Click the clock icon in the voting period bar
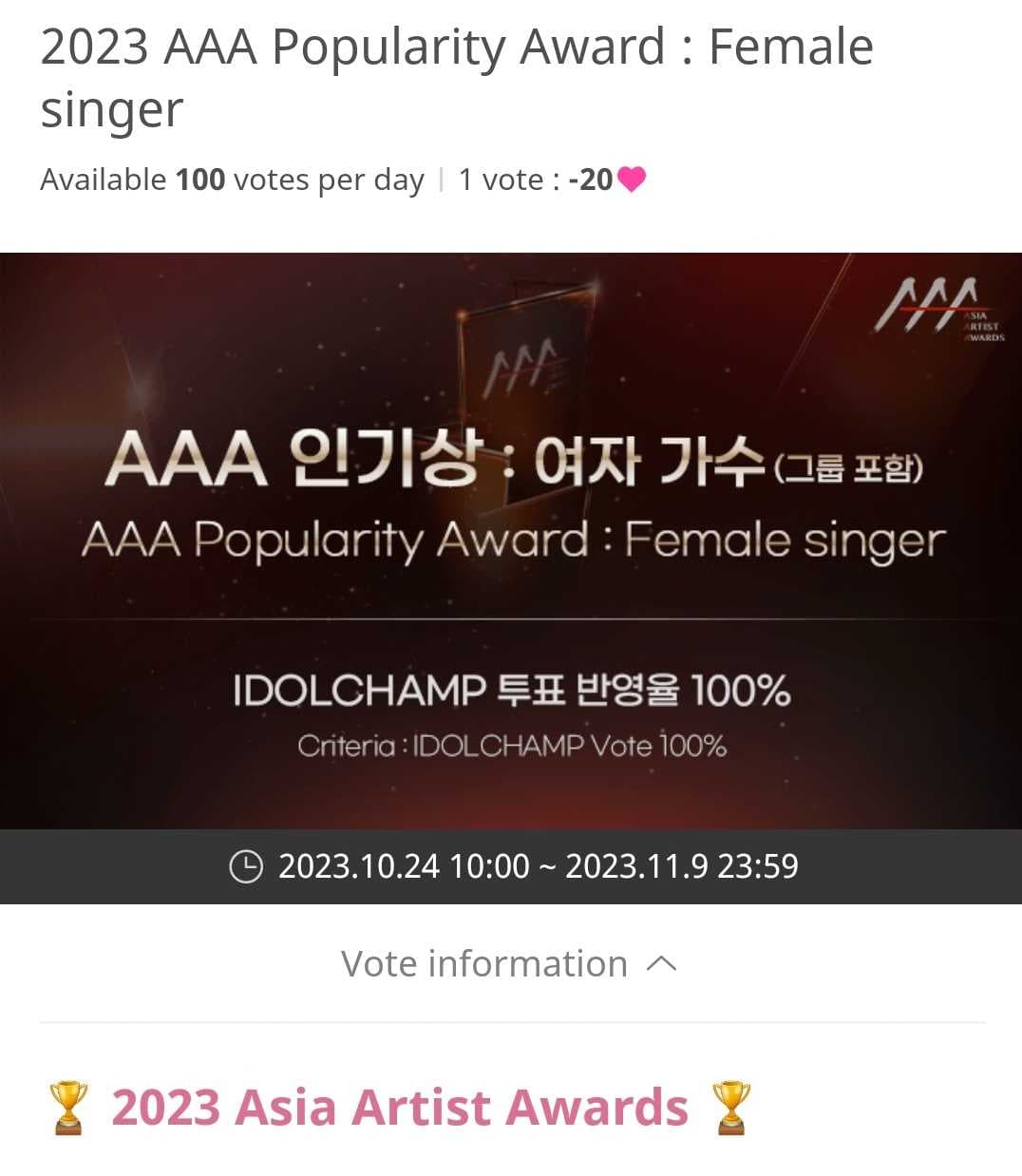 coord(244,866)
